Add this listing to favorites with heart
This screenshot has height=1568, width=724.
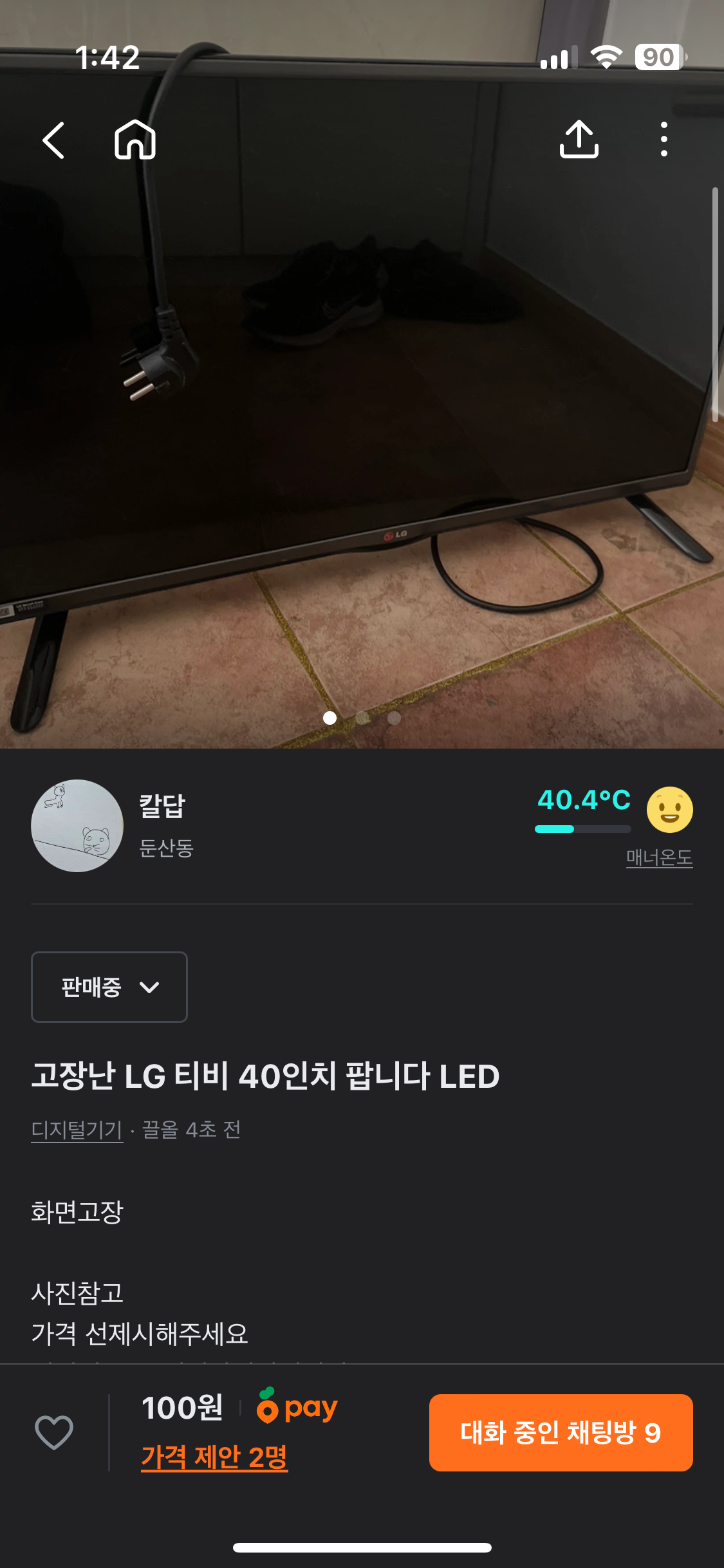[54, 1432]
